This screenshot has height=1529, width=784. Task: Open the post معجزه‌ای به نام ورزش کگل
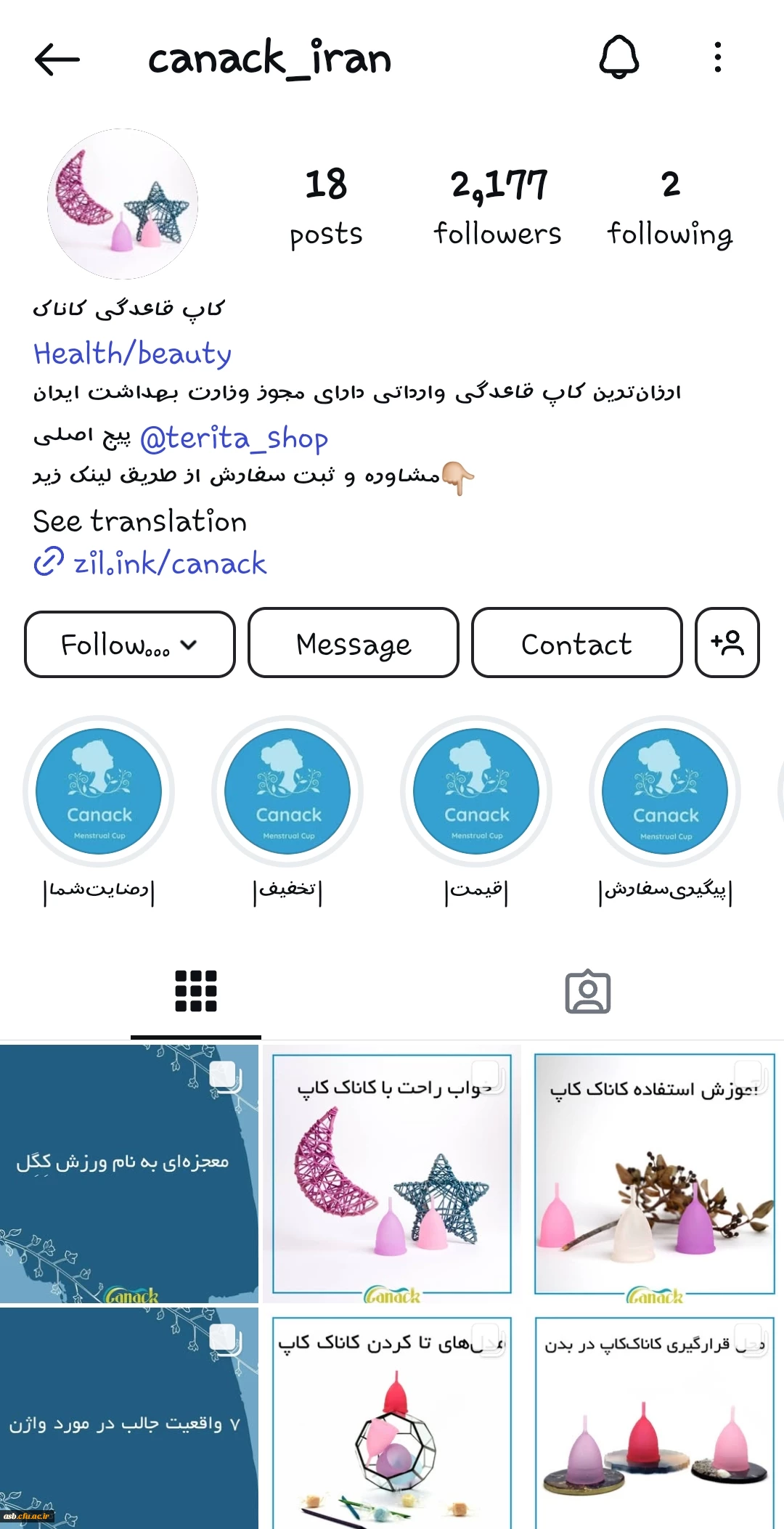[129, 1173]
